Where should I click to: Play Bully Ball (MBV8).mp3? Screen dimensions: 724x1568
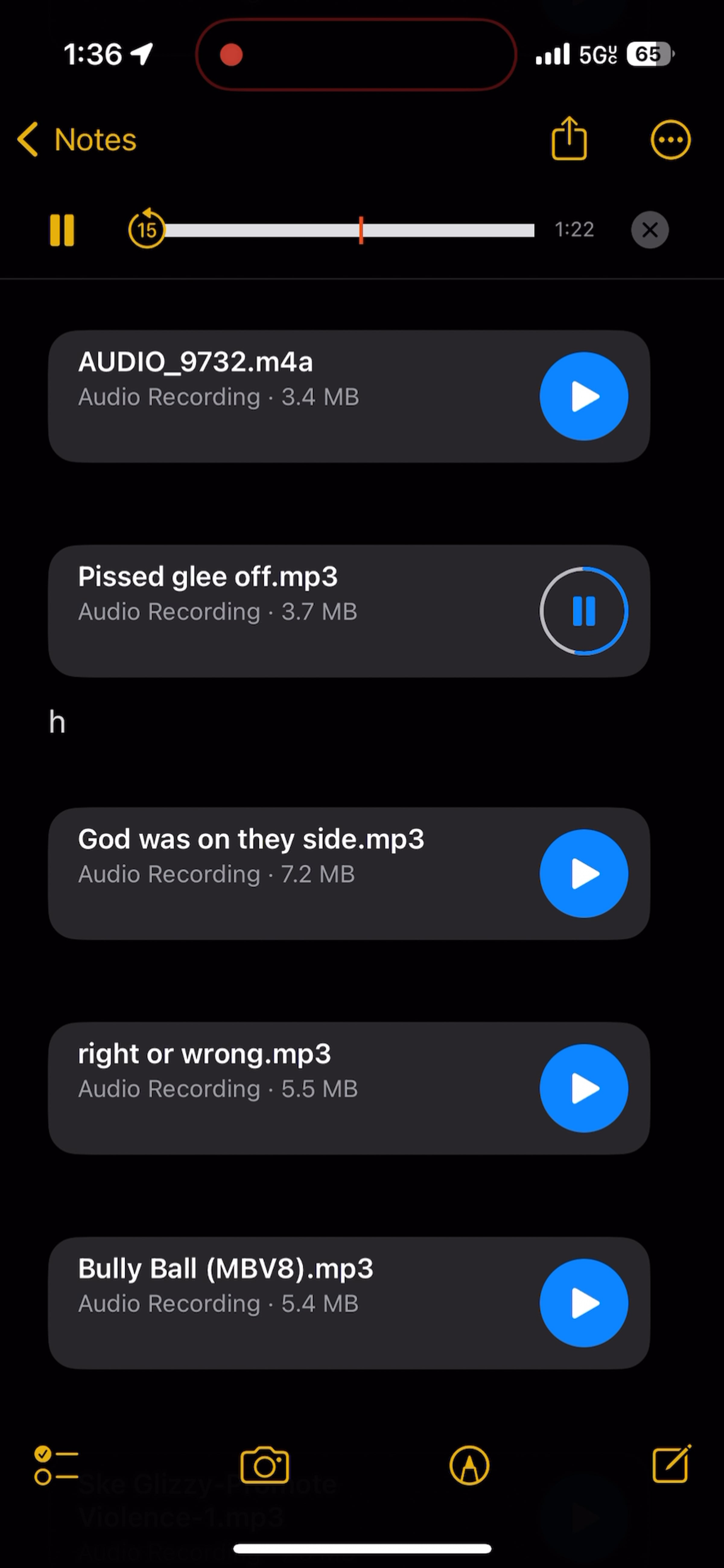[x=583, y=1303]
